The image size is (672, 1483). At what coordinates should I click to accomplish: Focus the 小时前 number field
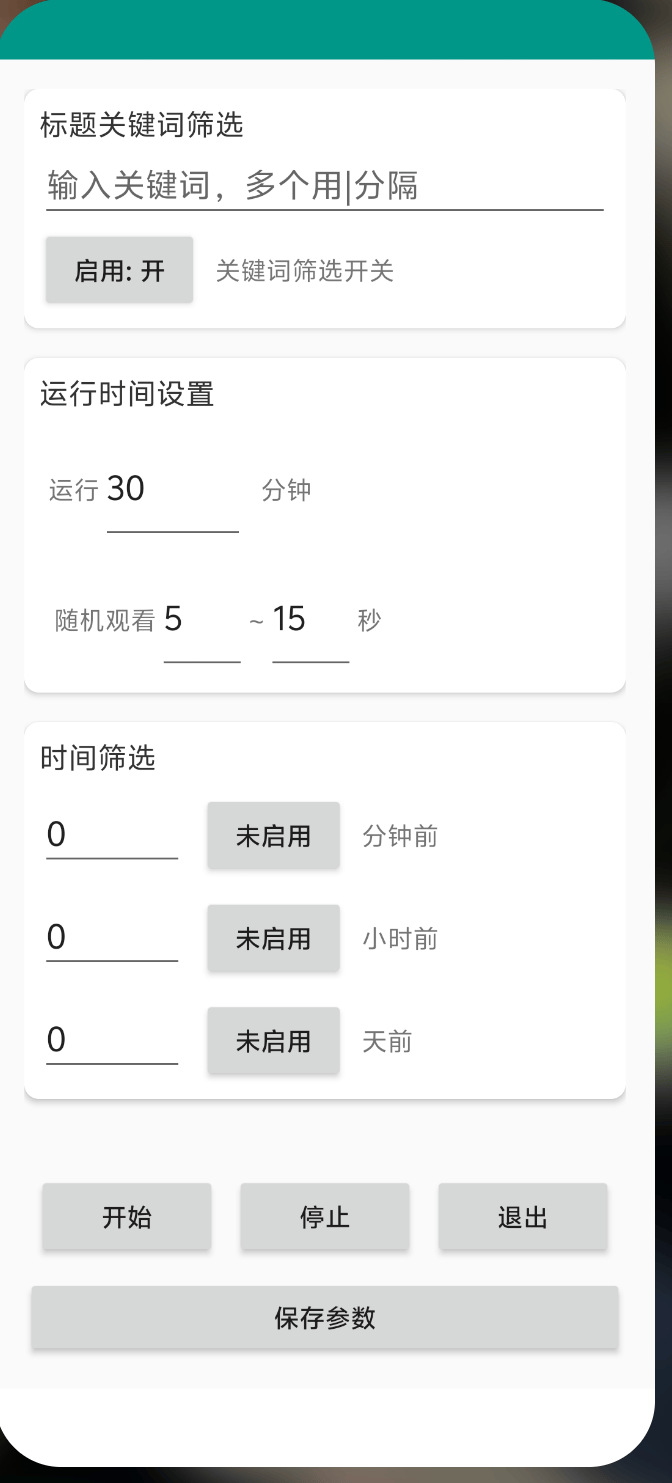(112, 938)
